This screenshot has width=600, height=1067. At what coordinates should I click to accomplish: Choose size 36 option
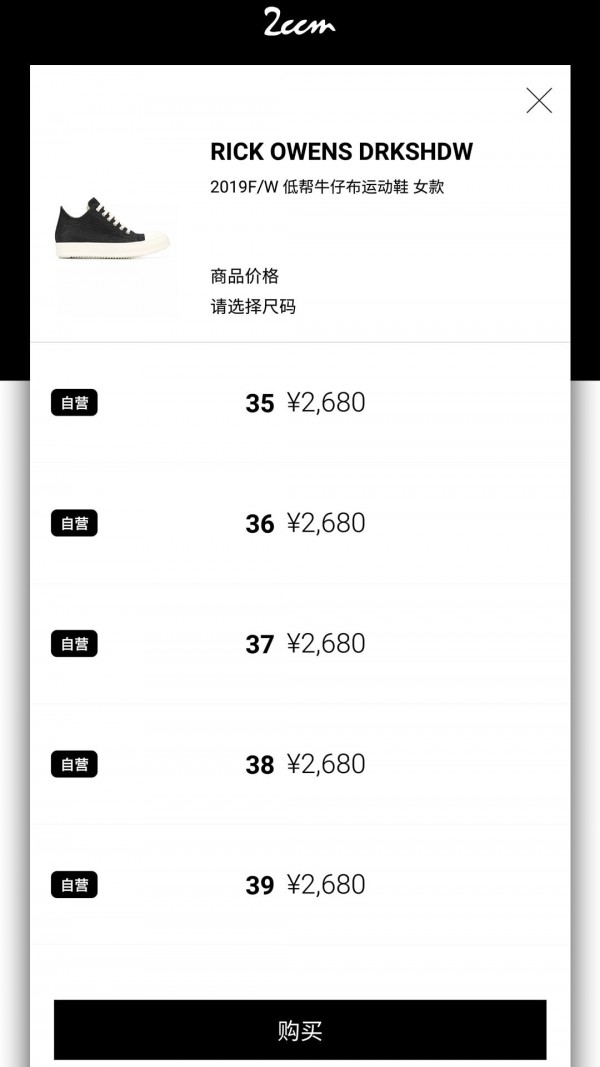[x=300, y=523]
